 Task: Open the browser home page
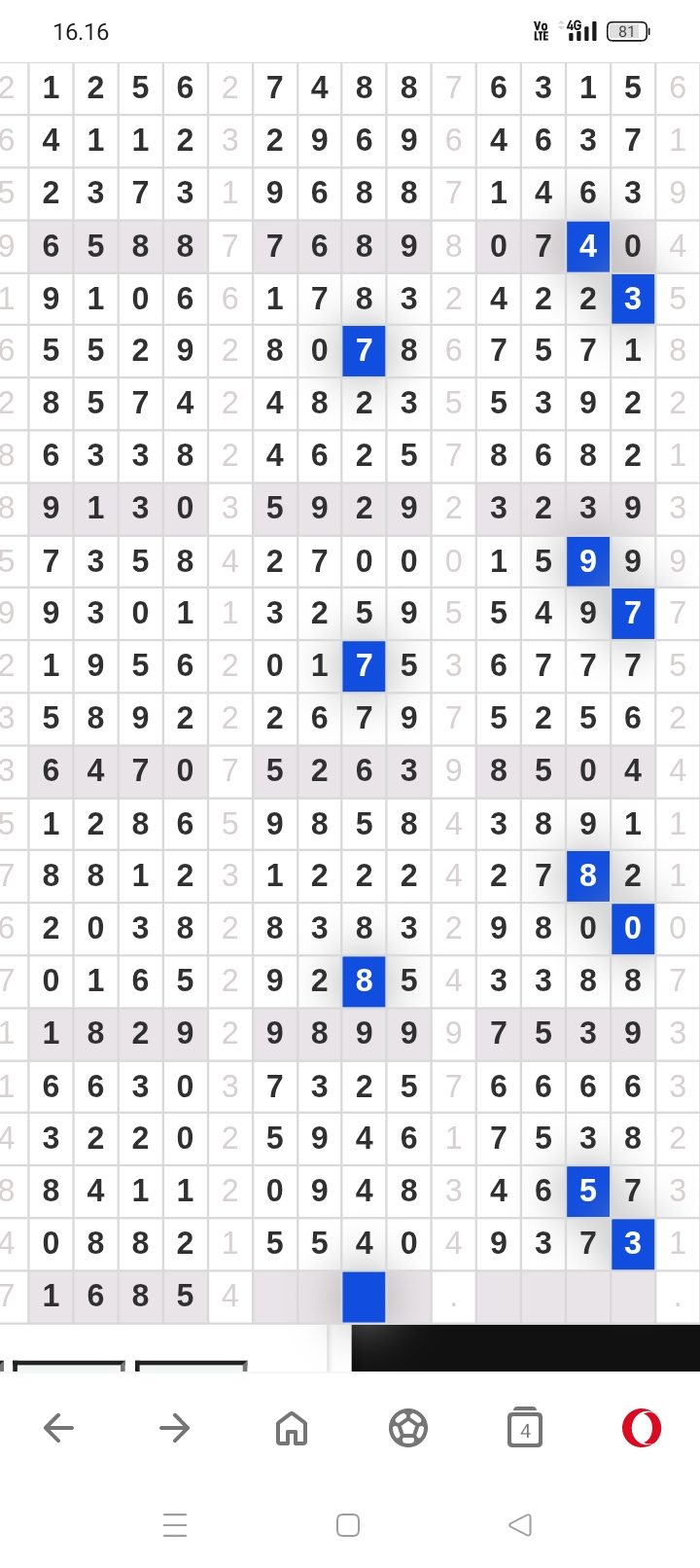(x=292, y=1428)
